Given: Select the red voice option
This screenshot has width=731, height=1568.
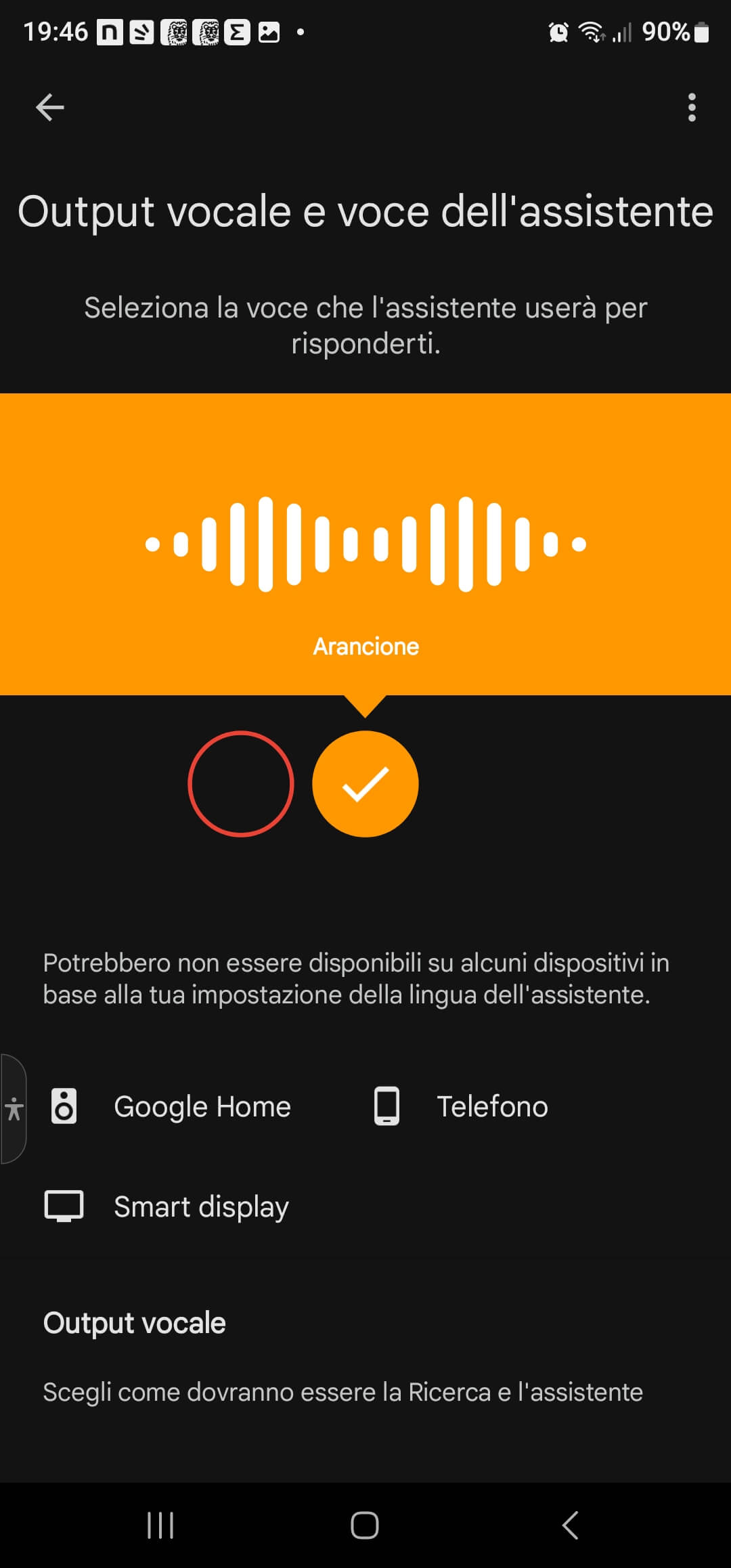Looking at the screenshot, I should pyautogui.click(x=241, y=783).
